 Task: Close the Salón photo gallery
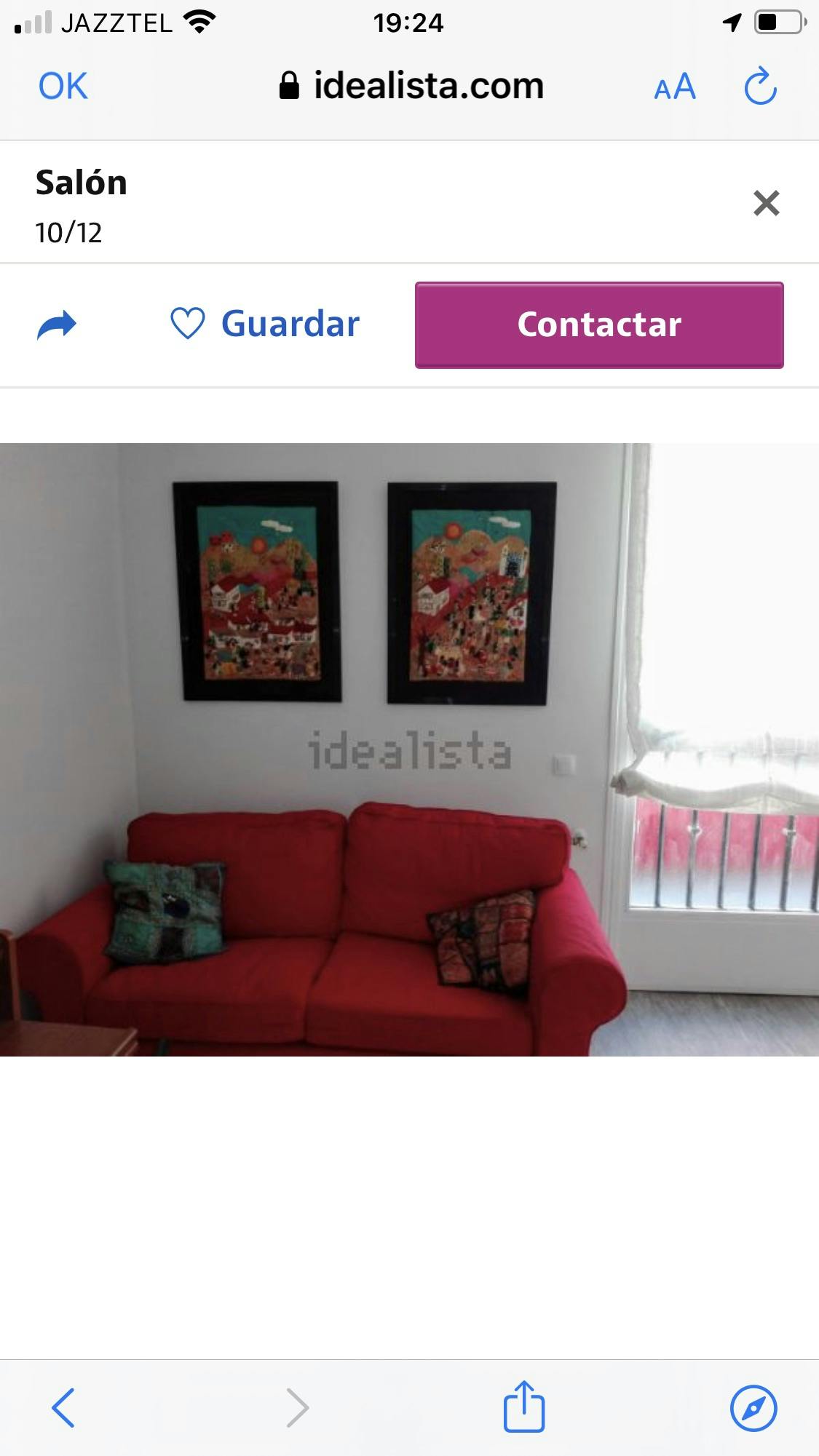[766, 203]
